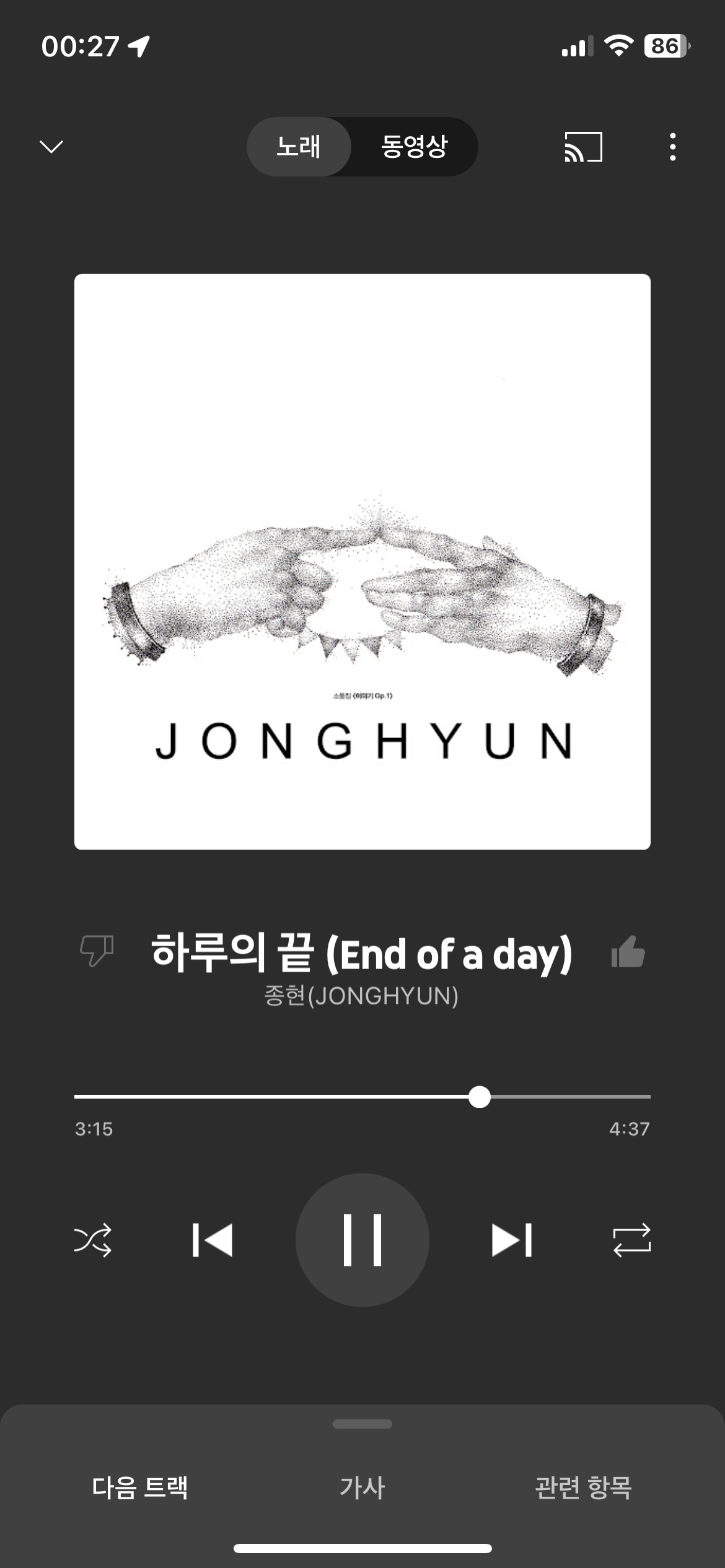Switch to the 동영상 video mode

pyautogui.click(x=414, y=147)
